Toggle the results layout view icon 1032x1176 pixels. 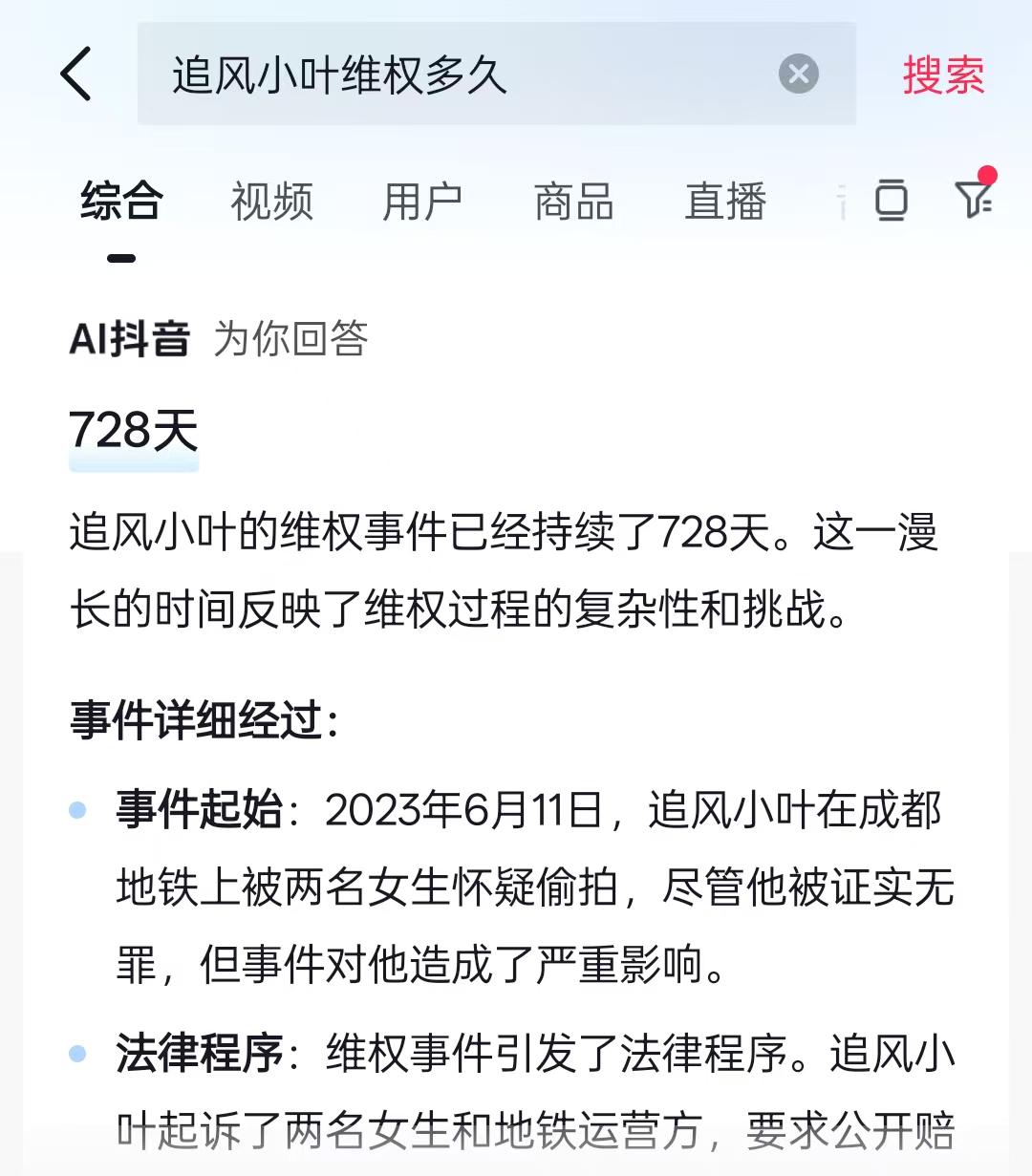[891, 200]
